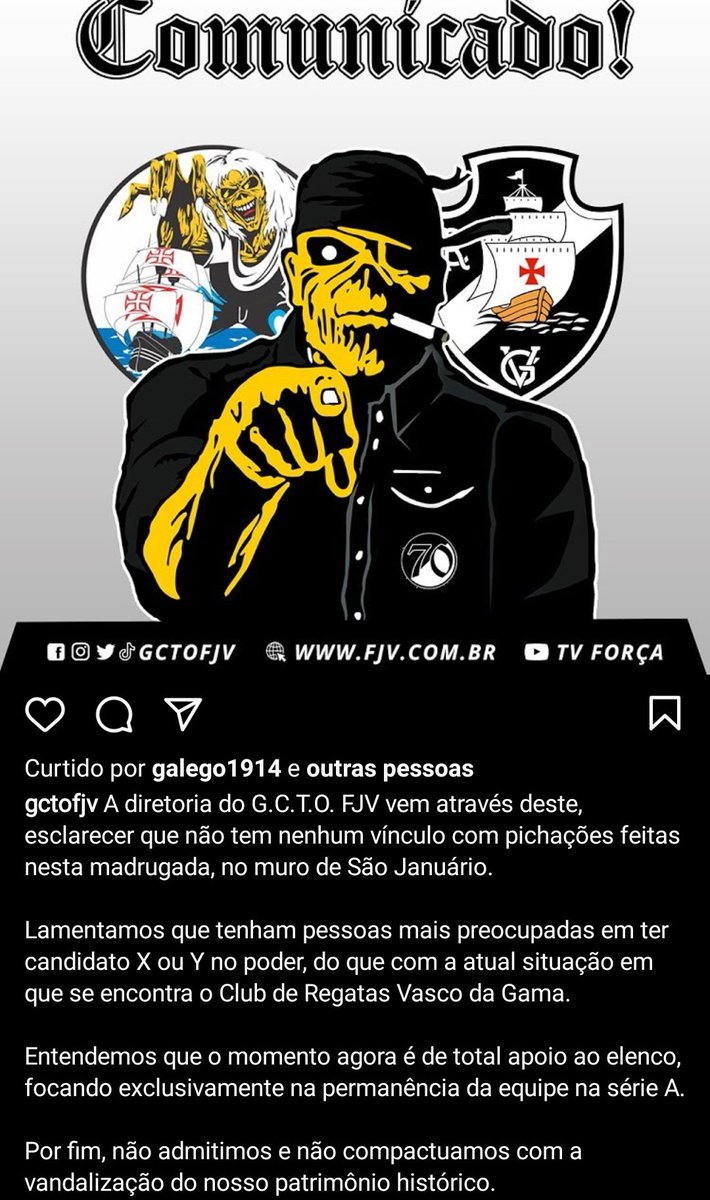The width and height of the screenshot is (710, 1200).
Task: Open the gctofjv profile from caption
Action: (x=59, y=806)
